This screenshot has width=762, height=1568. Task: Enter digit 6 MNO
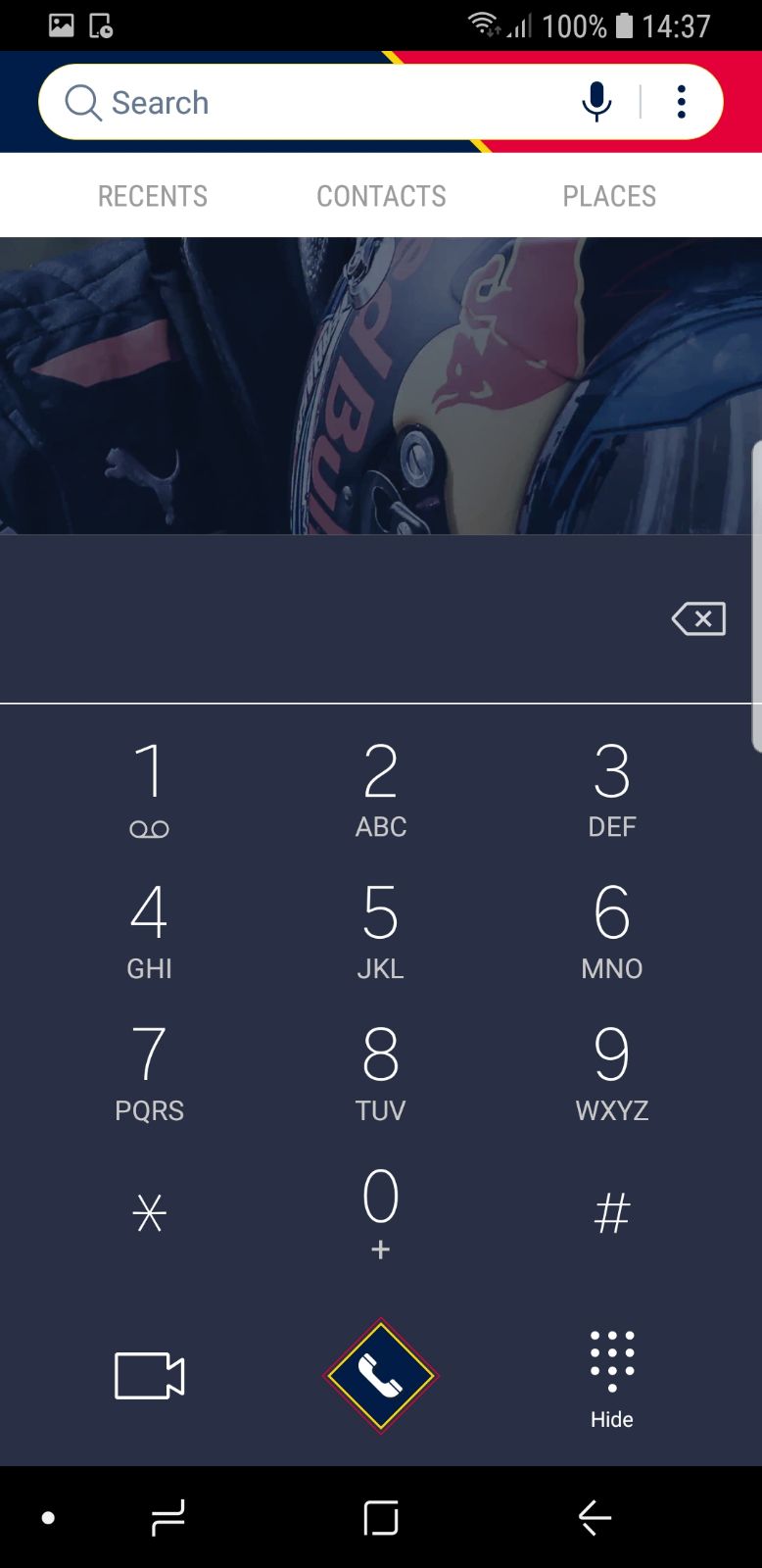pyautogui.click(x=612, y=931)
